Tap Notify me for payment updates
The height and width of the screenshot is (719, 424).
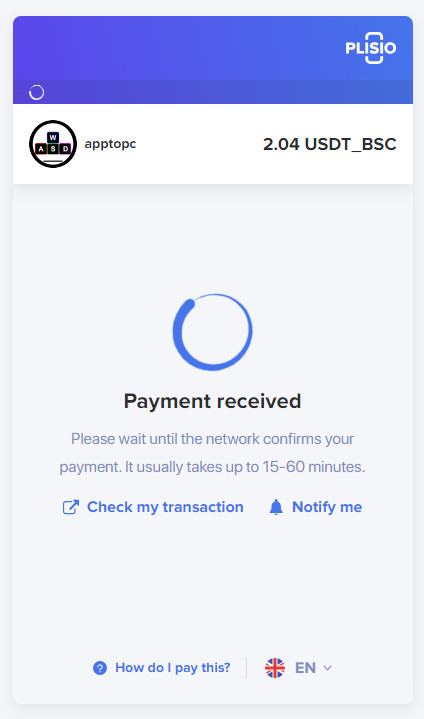(315, 507)
